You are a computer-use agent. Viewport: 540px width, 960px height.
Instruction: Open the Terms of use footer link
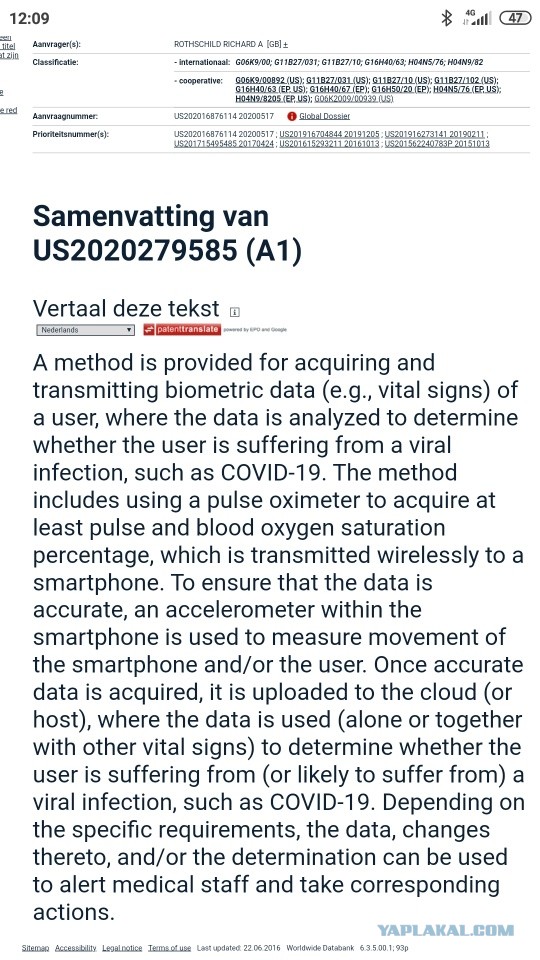(170, 948)
